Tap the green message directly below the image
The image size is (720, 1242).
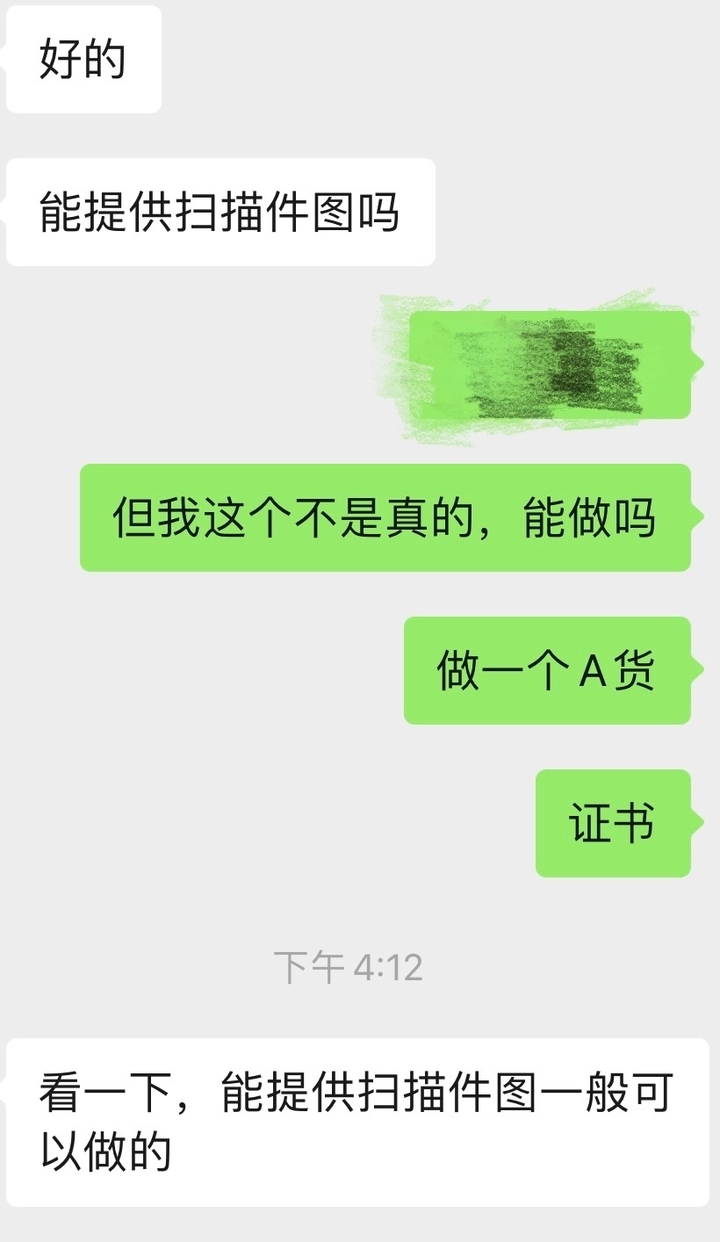click(x=390, y=517)
